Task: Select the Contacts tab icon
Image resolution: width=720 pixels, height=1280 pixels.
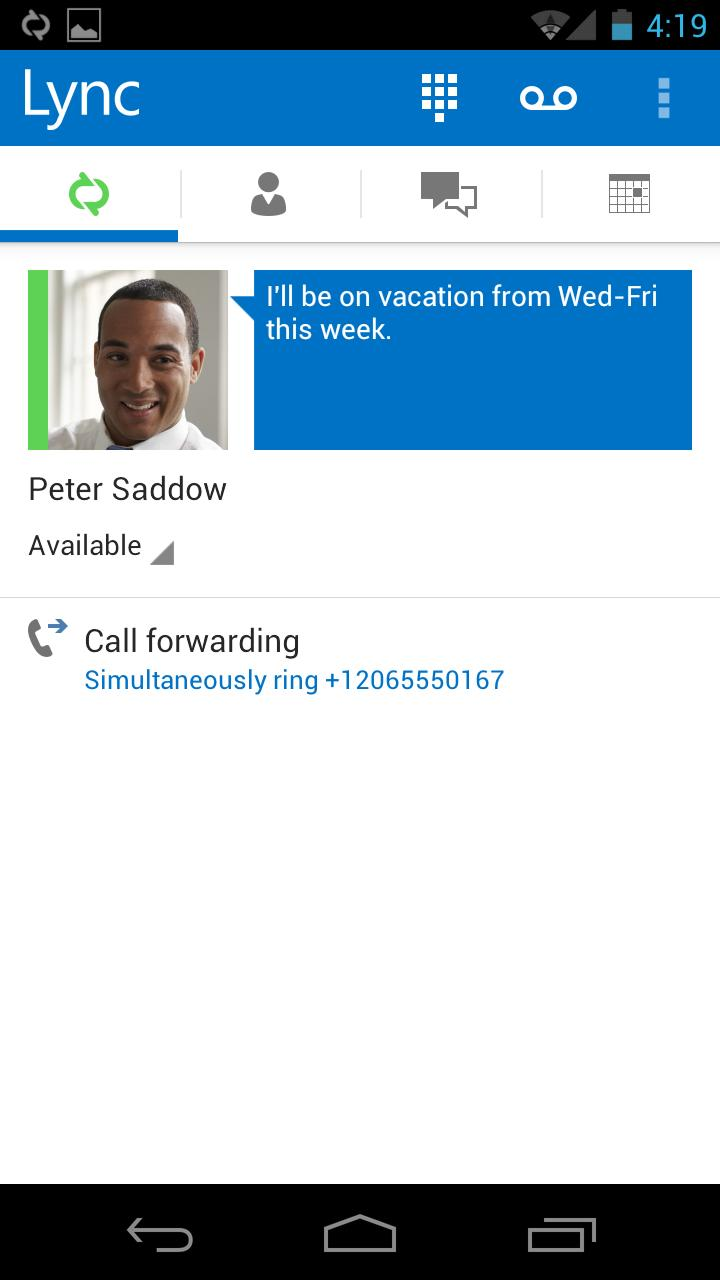Action: (270, 194)
